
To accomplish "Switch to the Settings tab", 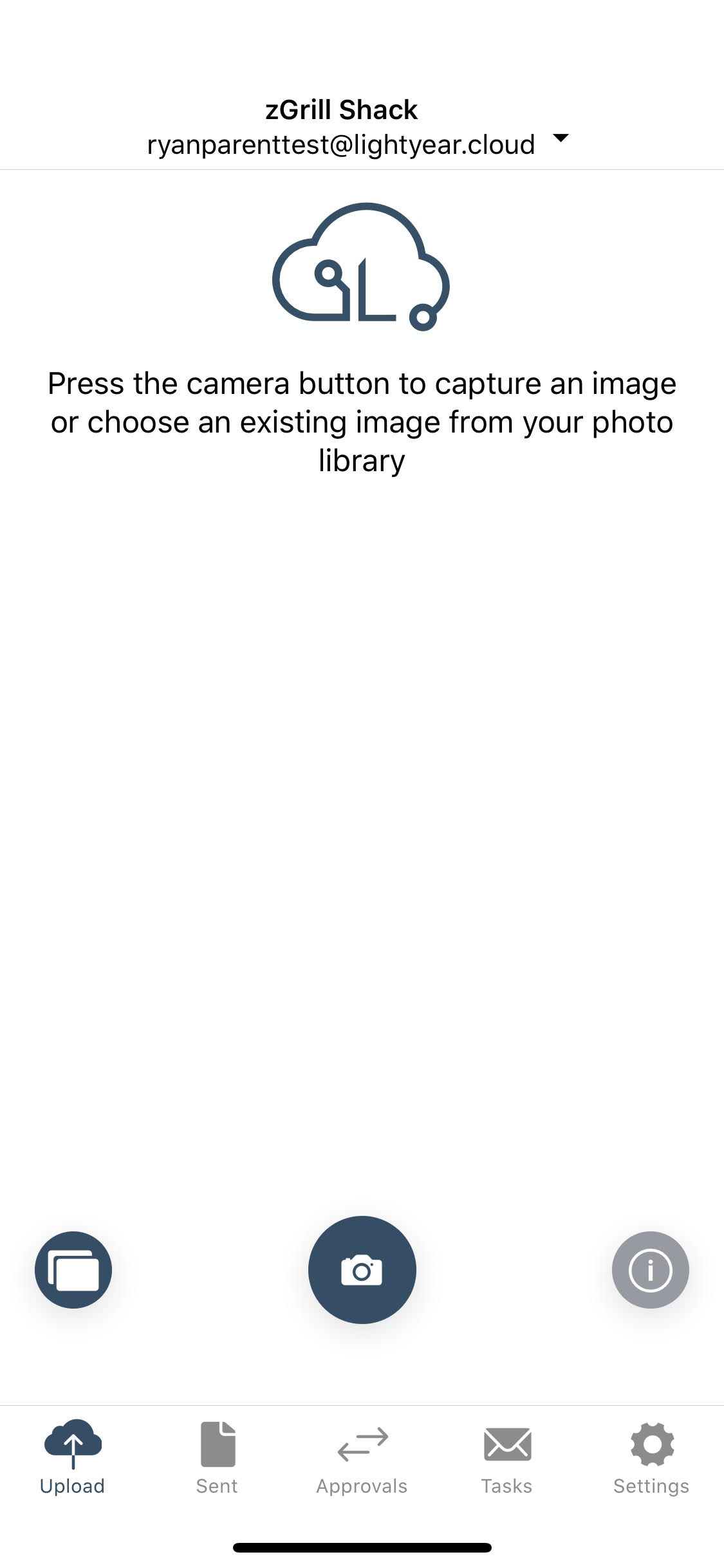I will [x=651, y=1457].
